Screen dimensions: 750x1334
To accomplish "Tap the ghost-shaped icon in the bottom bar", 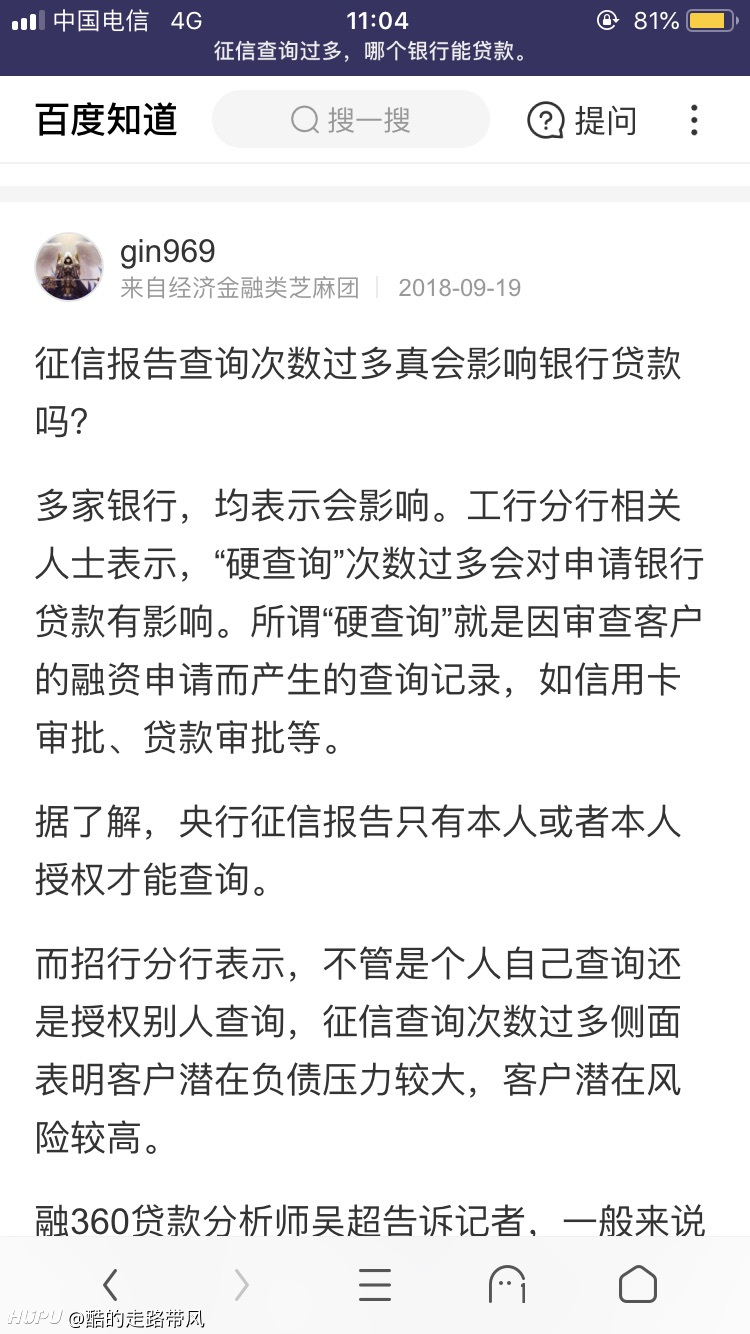I will click(506, 1284).
